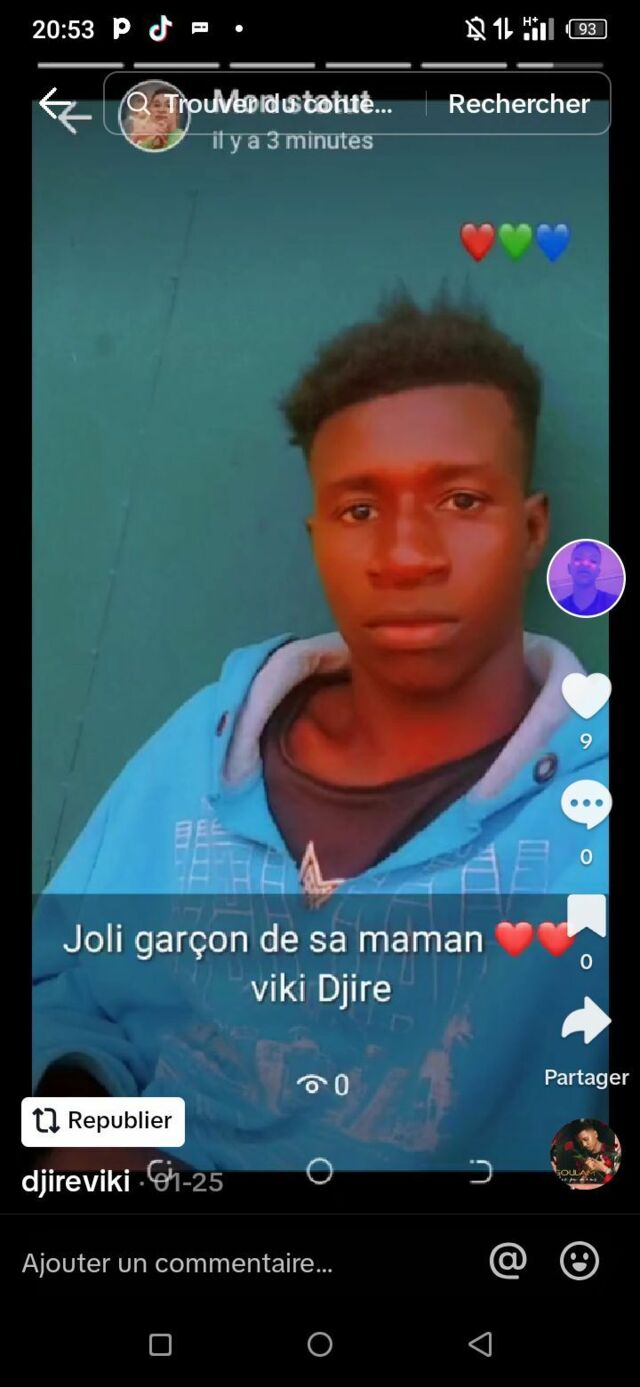Screen dimensions: 640x1387
Task: Go to the system home screen
Action: click(x=320, y=1344)
